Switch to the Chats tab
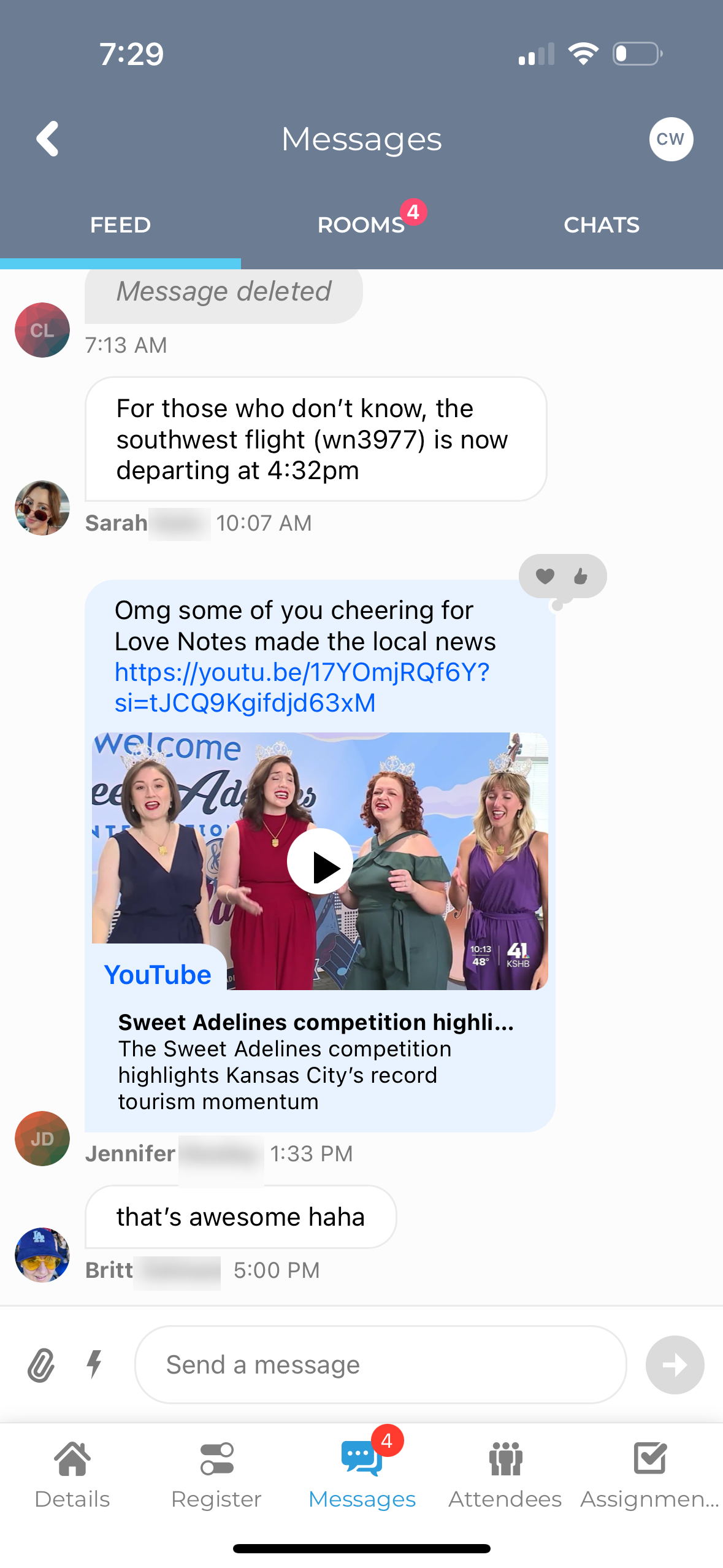 tap(602, 225)
